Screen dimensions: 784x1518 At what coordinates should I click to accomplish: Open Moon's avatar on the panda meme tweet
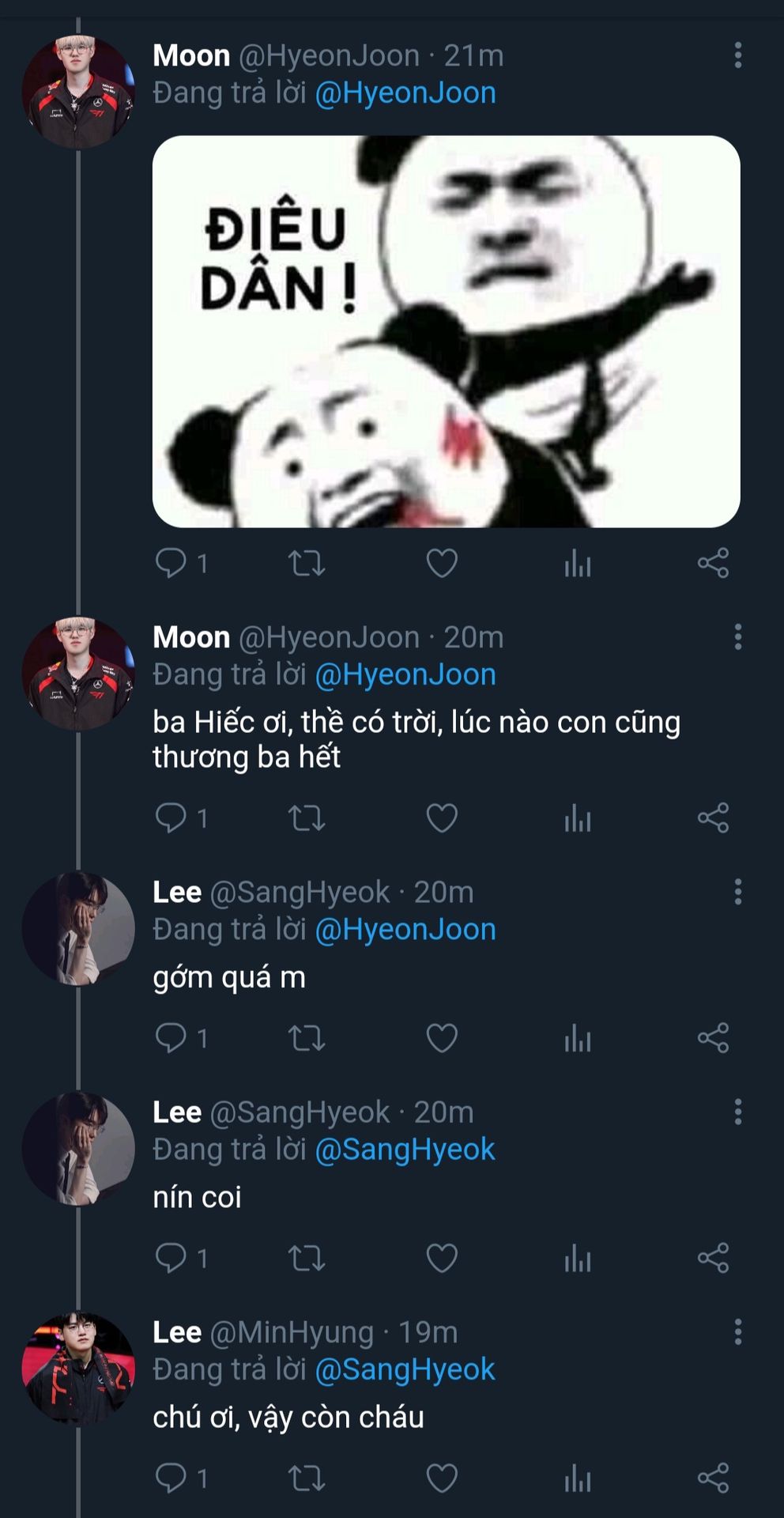click(78, 92)
